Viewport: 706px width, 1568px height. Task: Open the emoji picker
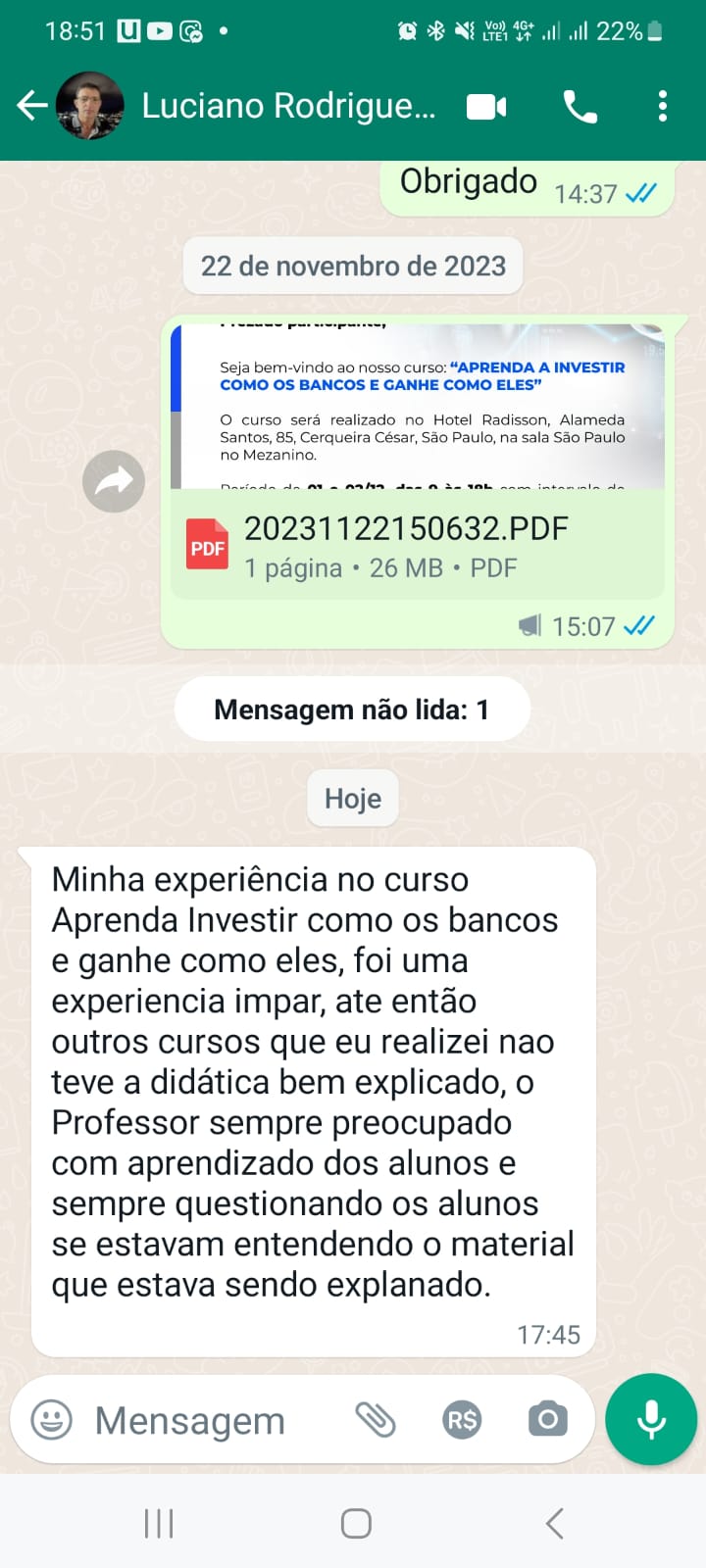point(52,1419)
